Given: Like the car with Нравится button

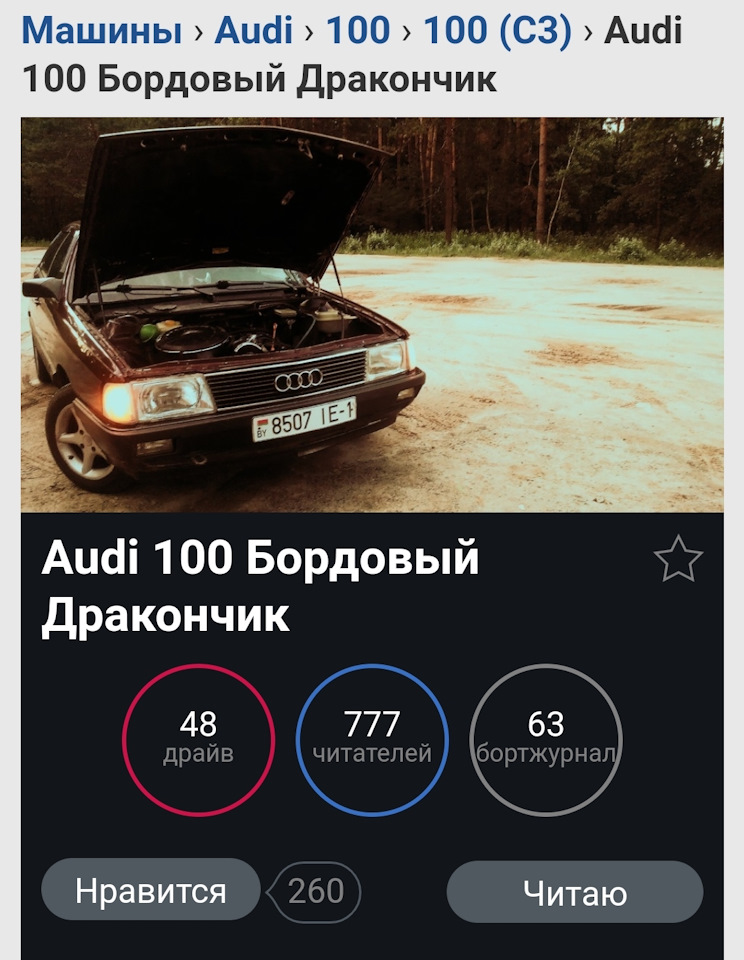Looking at the screenshot, I should 151,890.
